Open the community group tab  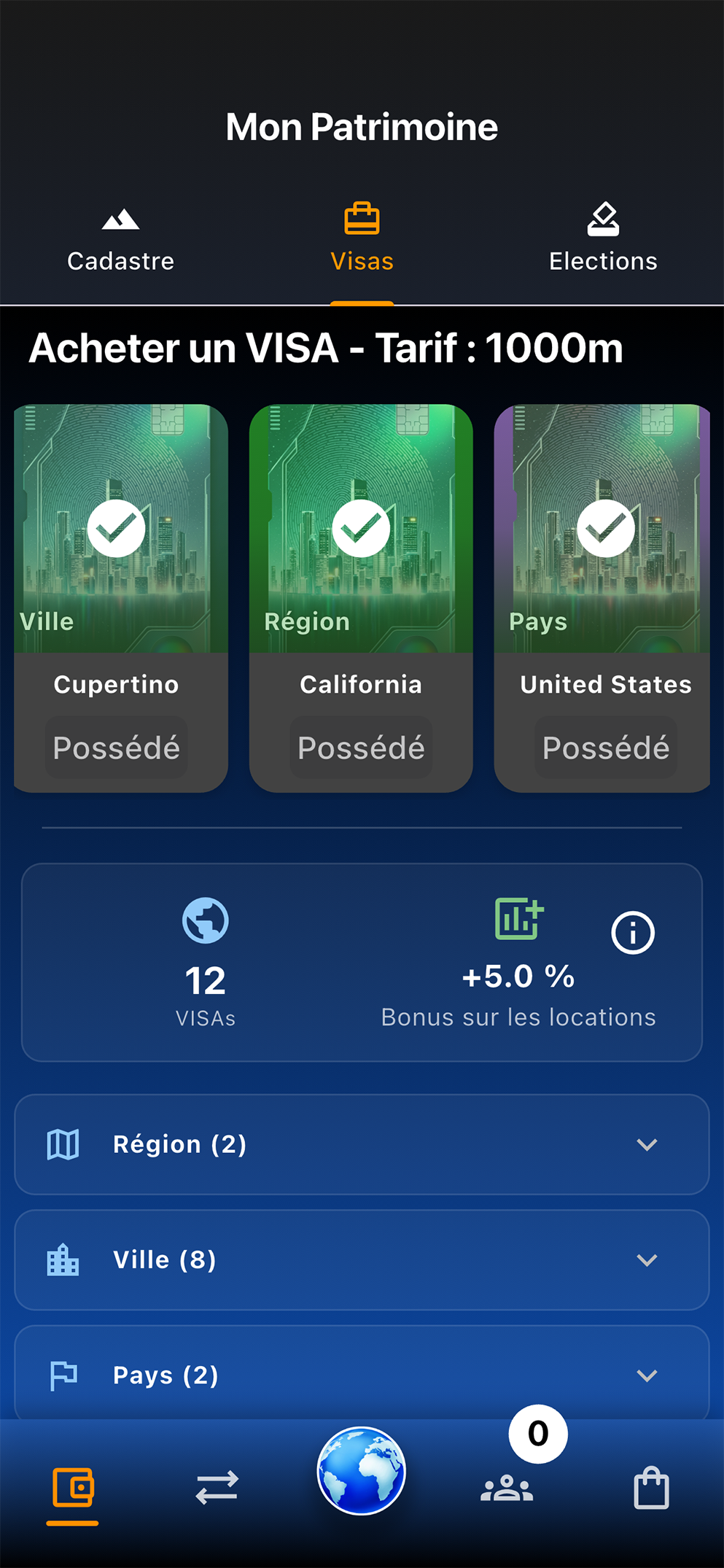tap(507, 1488)
